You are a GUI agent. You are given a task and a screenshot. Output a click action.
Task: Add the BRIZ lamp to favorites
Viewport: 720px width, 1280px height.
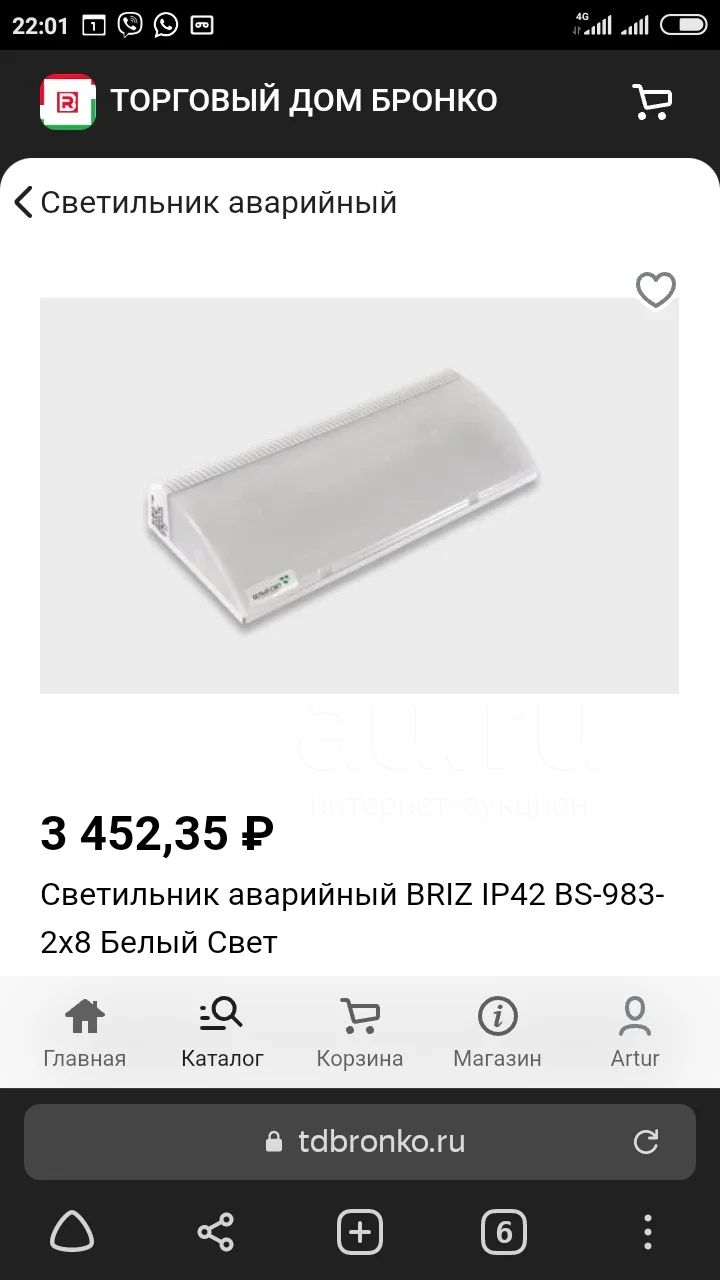click(x=656, y=290)
